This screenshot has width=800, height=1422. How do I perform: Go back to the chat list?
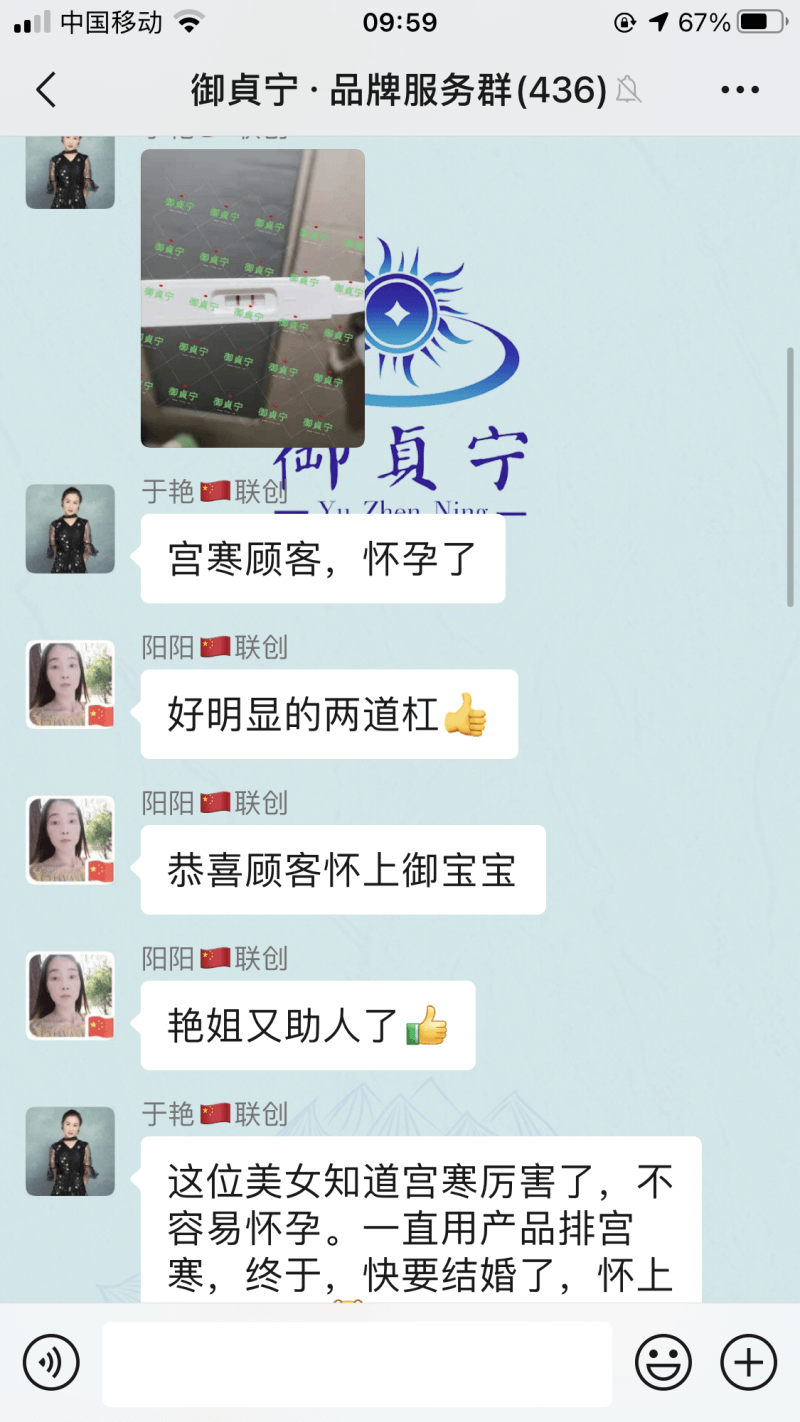pyautogui.click(x=46, y=90)
